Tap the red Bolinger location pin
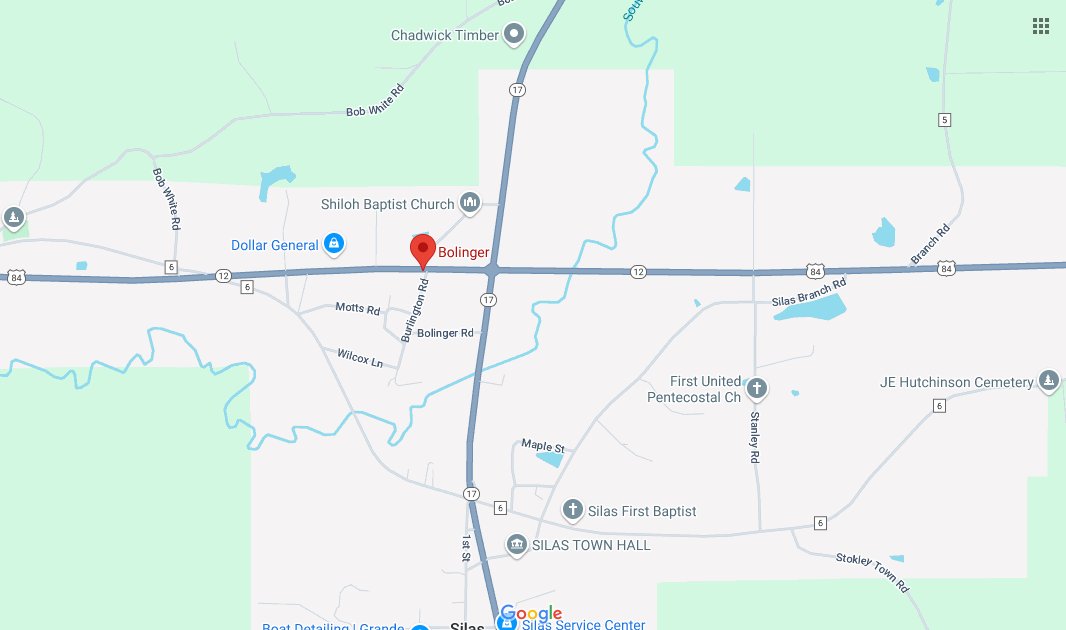The width and height of the screenshot is (1066, 630). pyautogui.click(x=422, y=250)
